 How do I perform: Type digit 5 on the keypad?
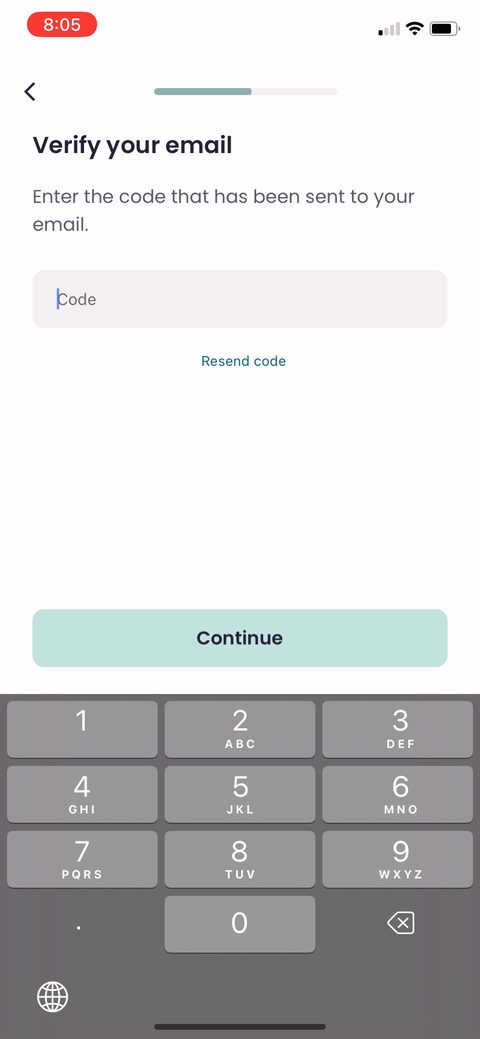pos(240,794)
